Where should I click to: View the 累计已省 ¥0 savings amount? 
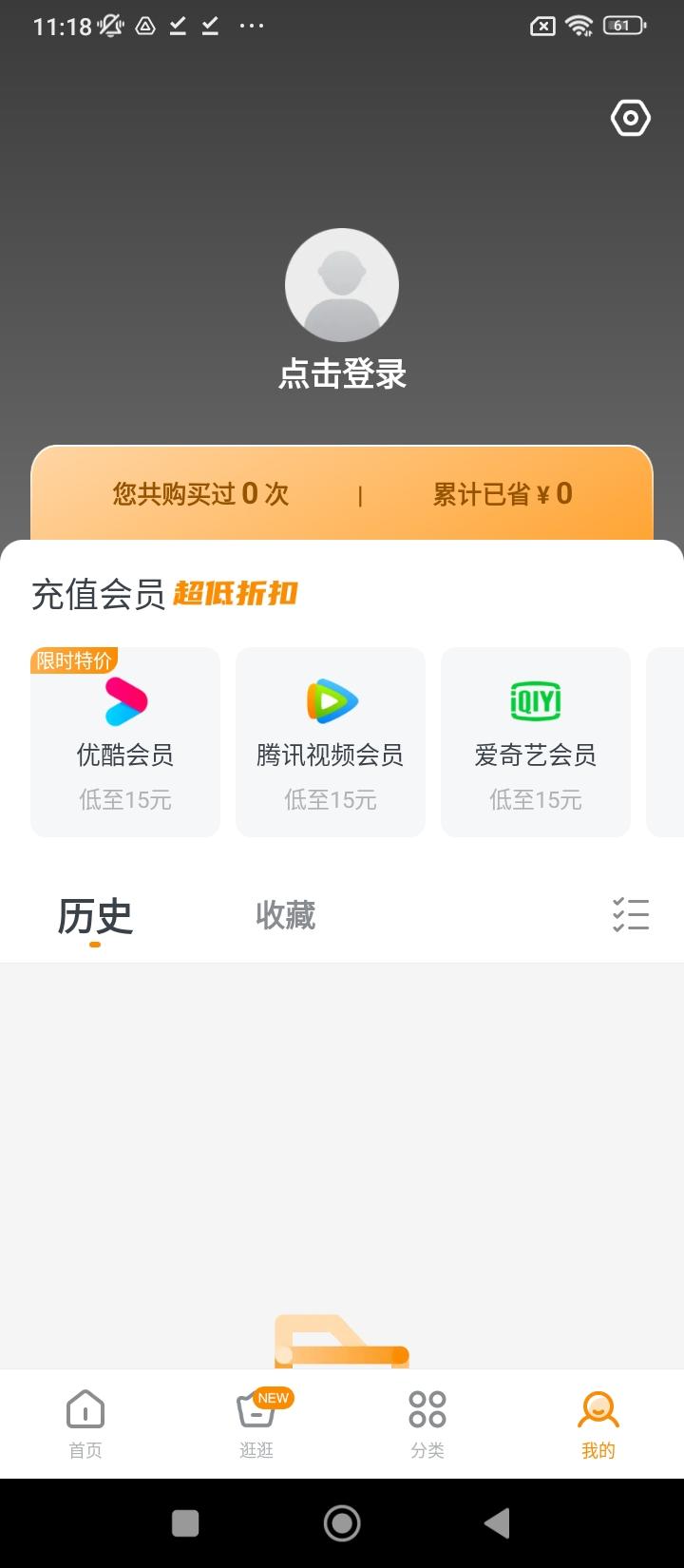pyautogui.click(x=503, y=493)
